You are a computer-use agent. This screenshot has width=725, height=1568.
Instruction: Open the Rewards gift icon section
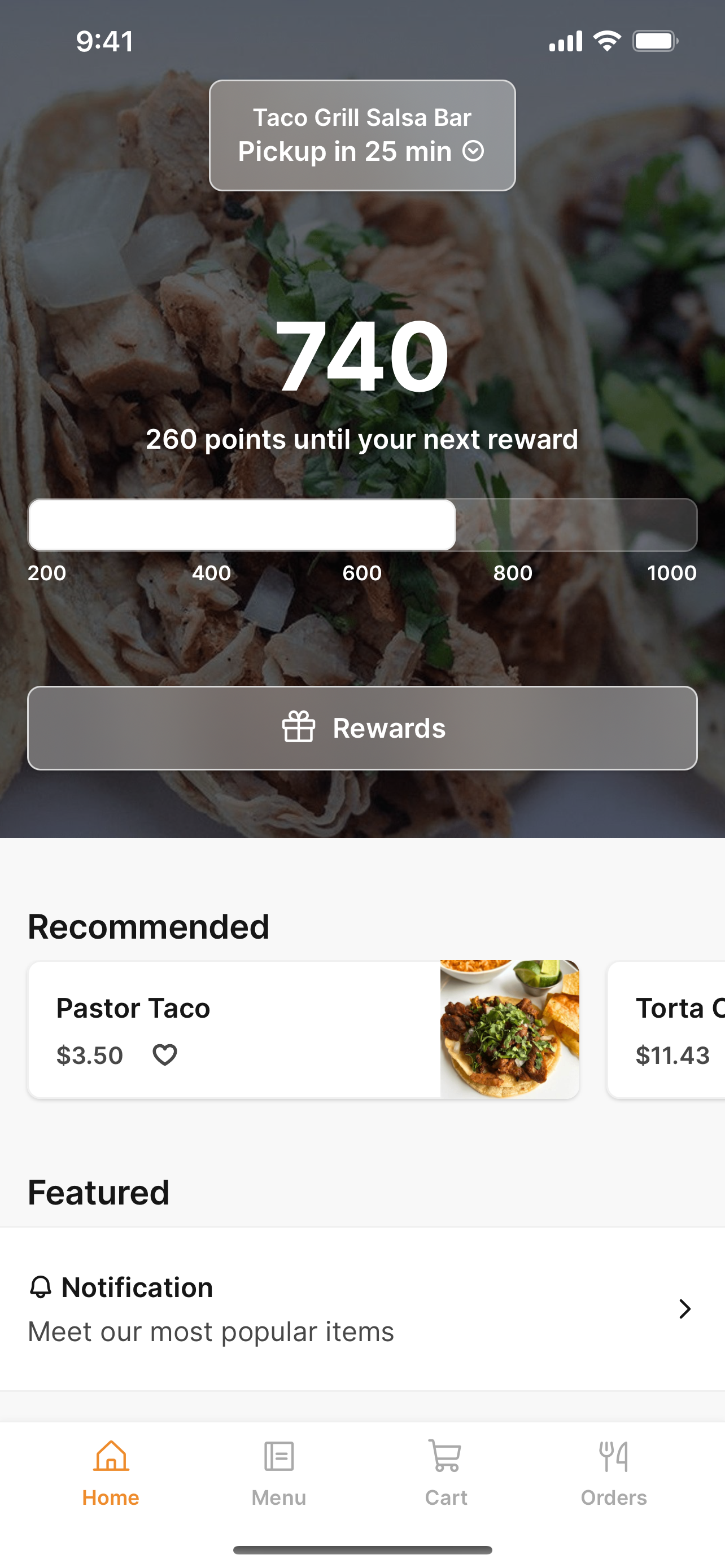click(298, 728)
